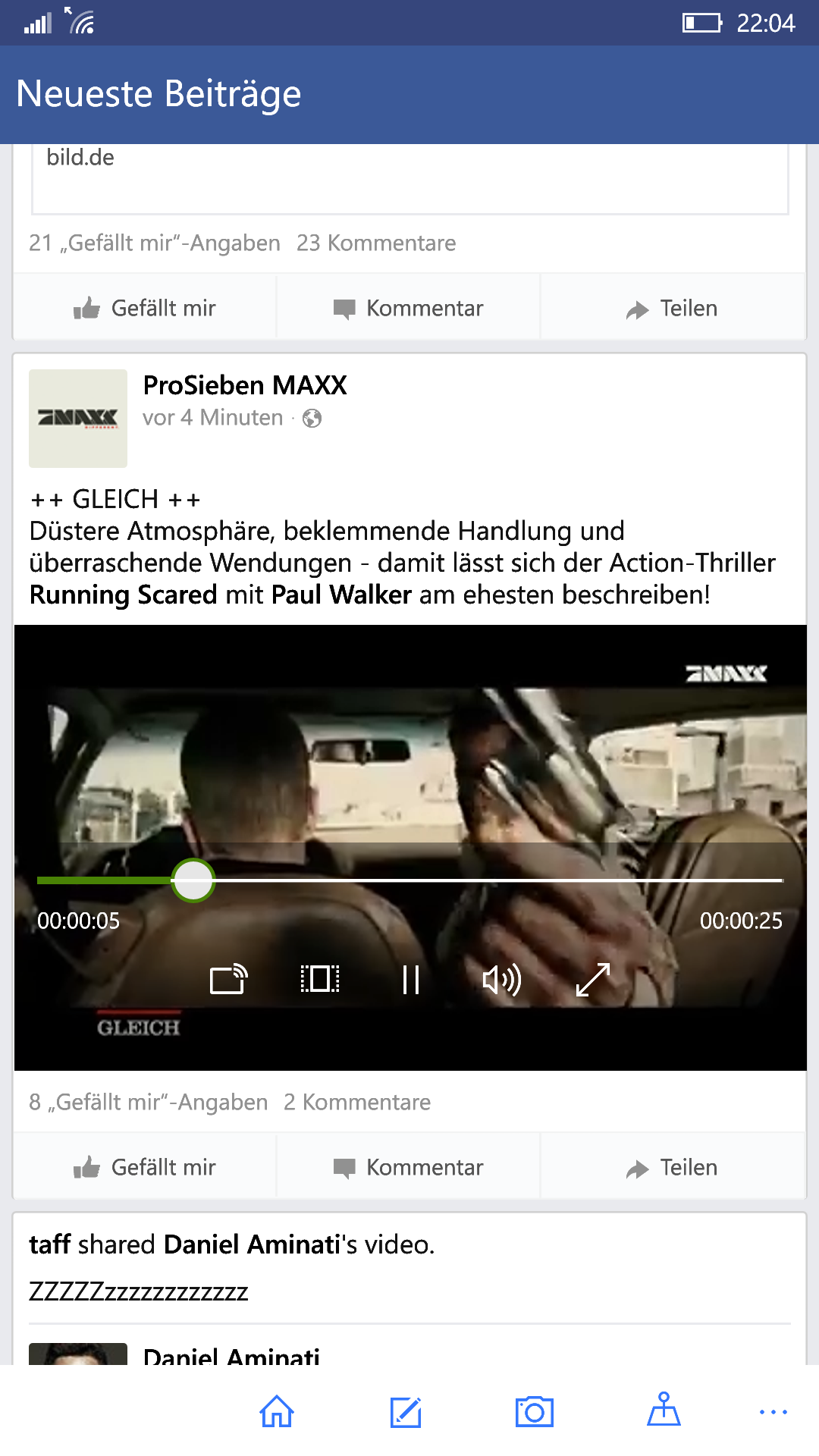
Task: Compose a new status post
Action: [406, 1411]
